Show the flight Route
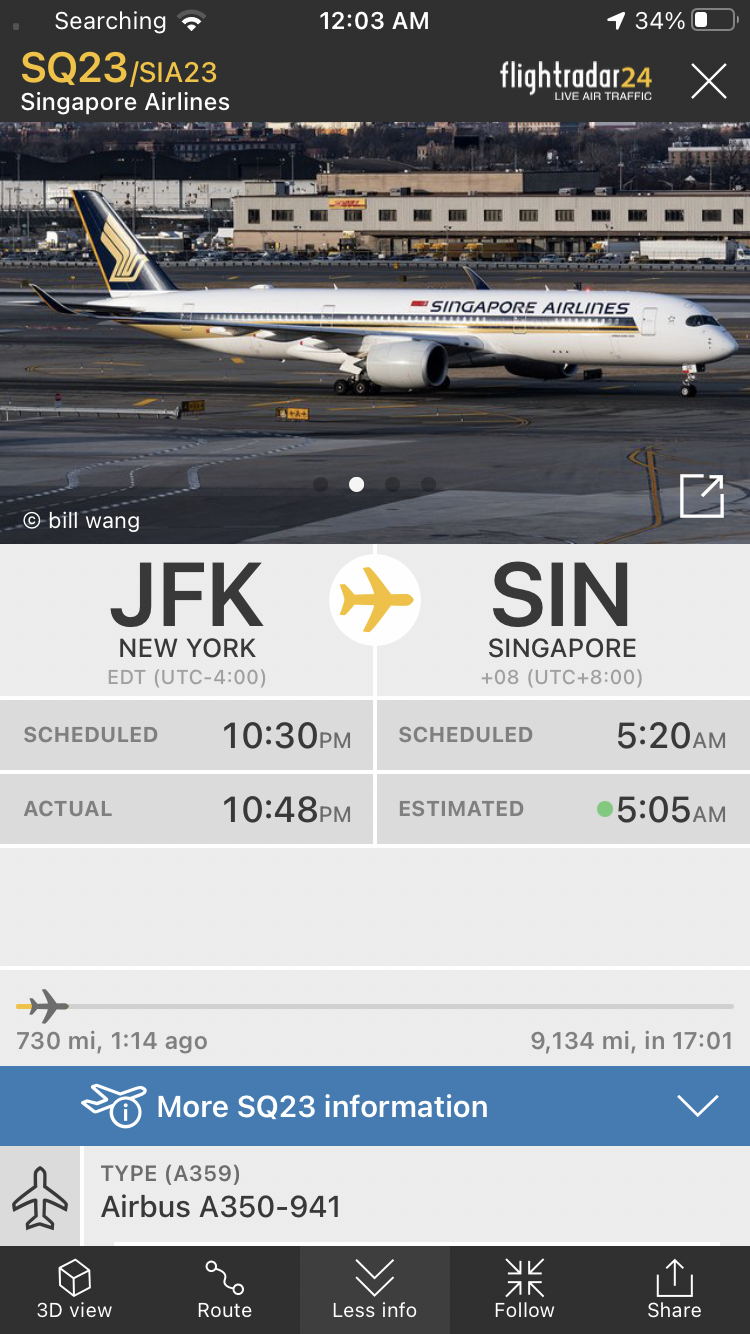Image resolution: width=750 pixels, height=1334 pixels. tap(225, 1289)
